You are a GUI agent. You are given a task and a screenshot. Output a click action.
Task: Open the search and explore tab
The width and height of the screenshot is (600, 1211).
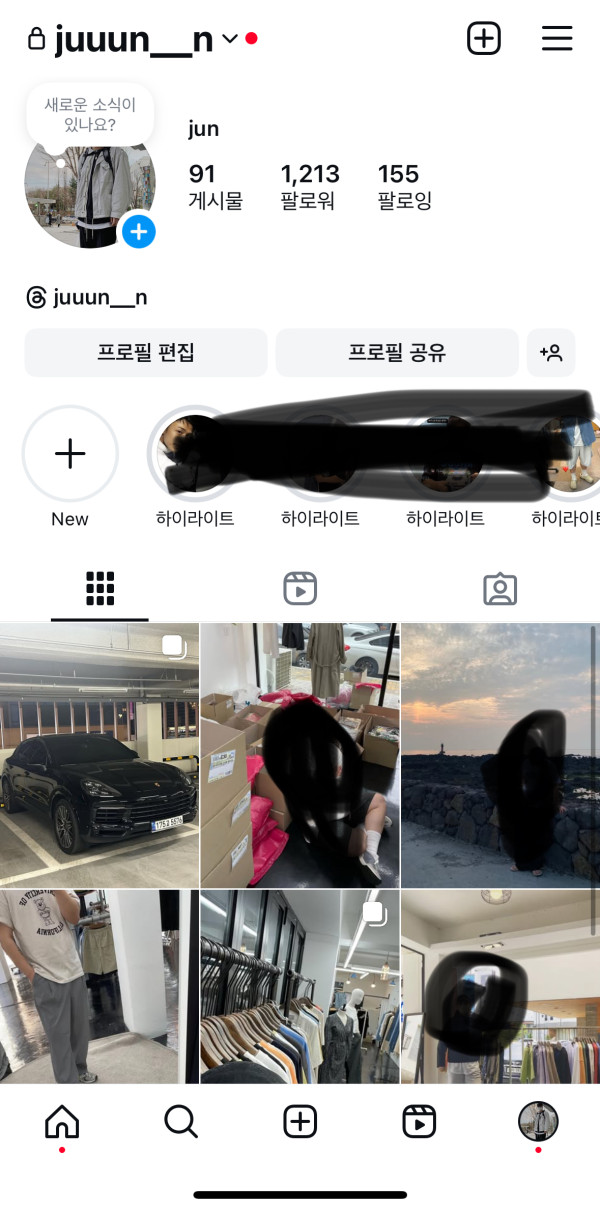pos(181,1122)
